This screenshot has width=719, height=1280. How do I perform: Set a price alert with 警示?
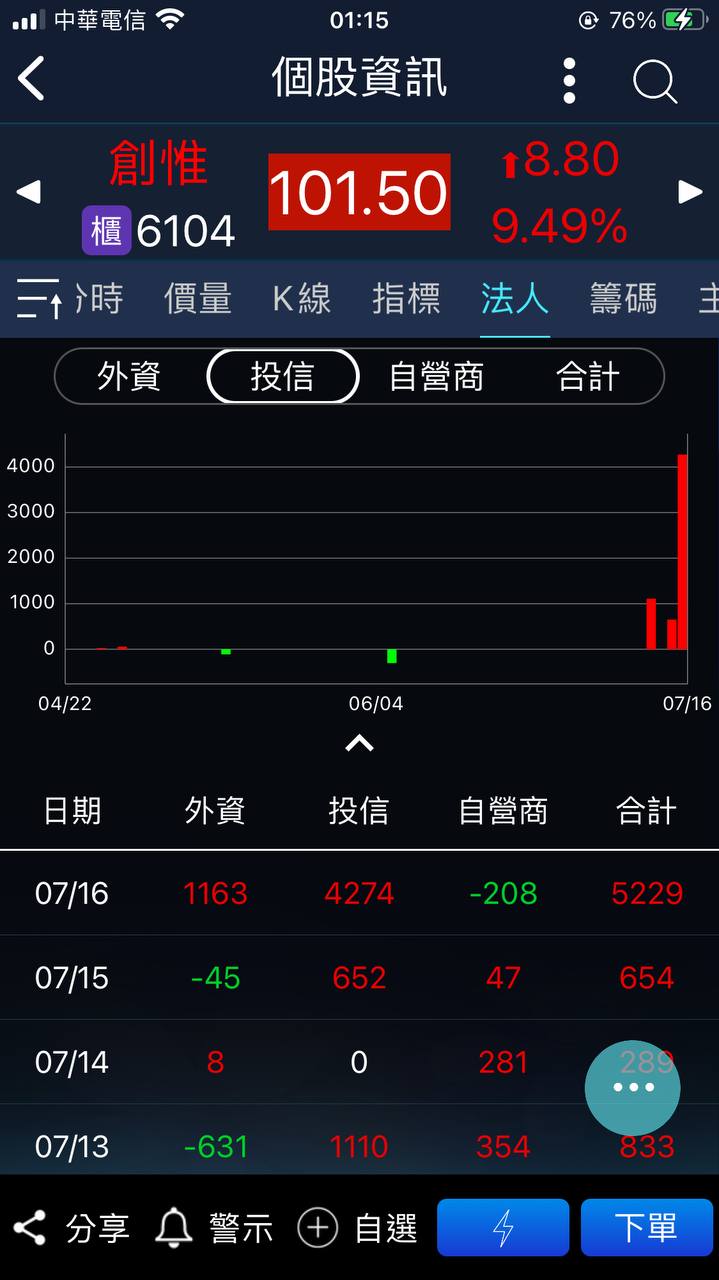coord(215,1228)
